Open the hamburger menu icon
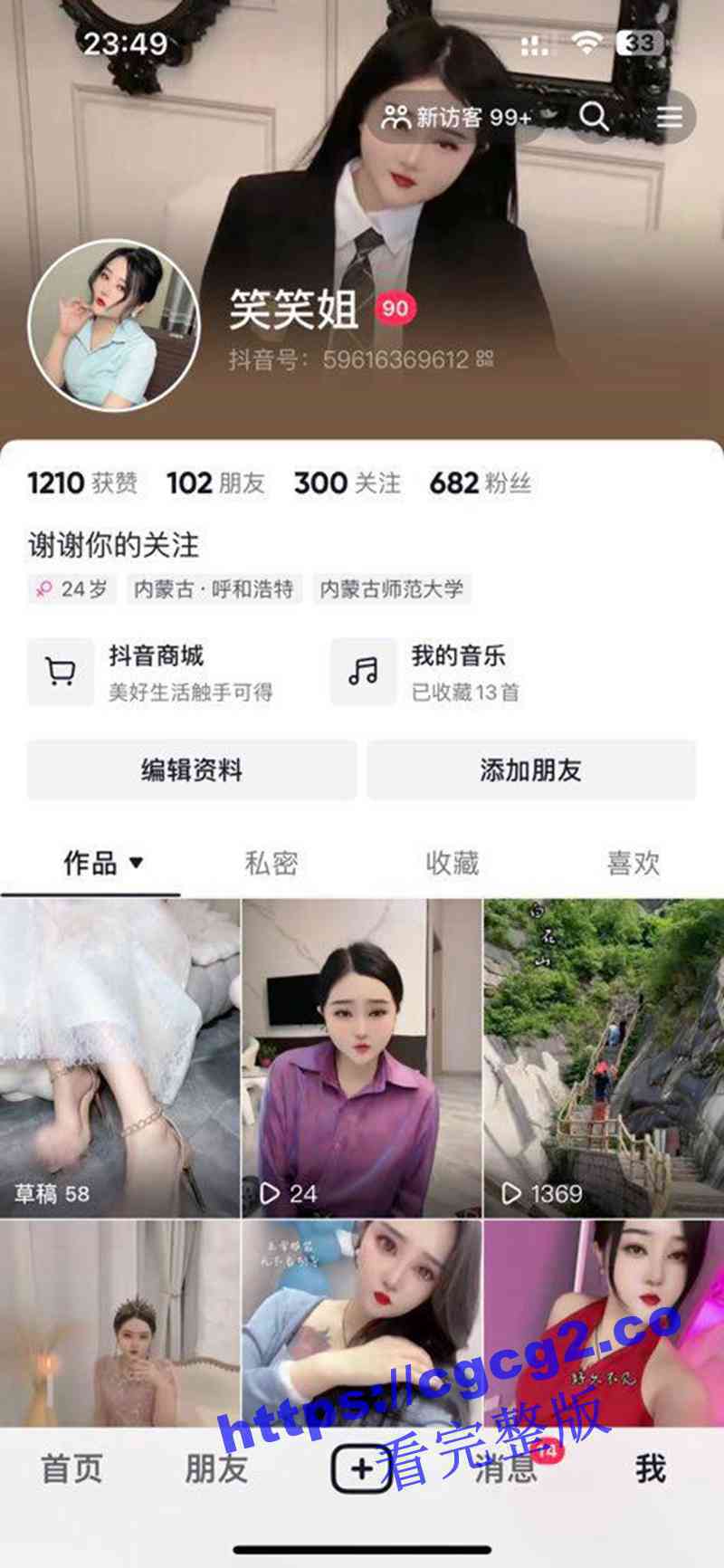Image resolution: width=724 pixels, height=1568 pixels. click(669, 117)
